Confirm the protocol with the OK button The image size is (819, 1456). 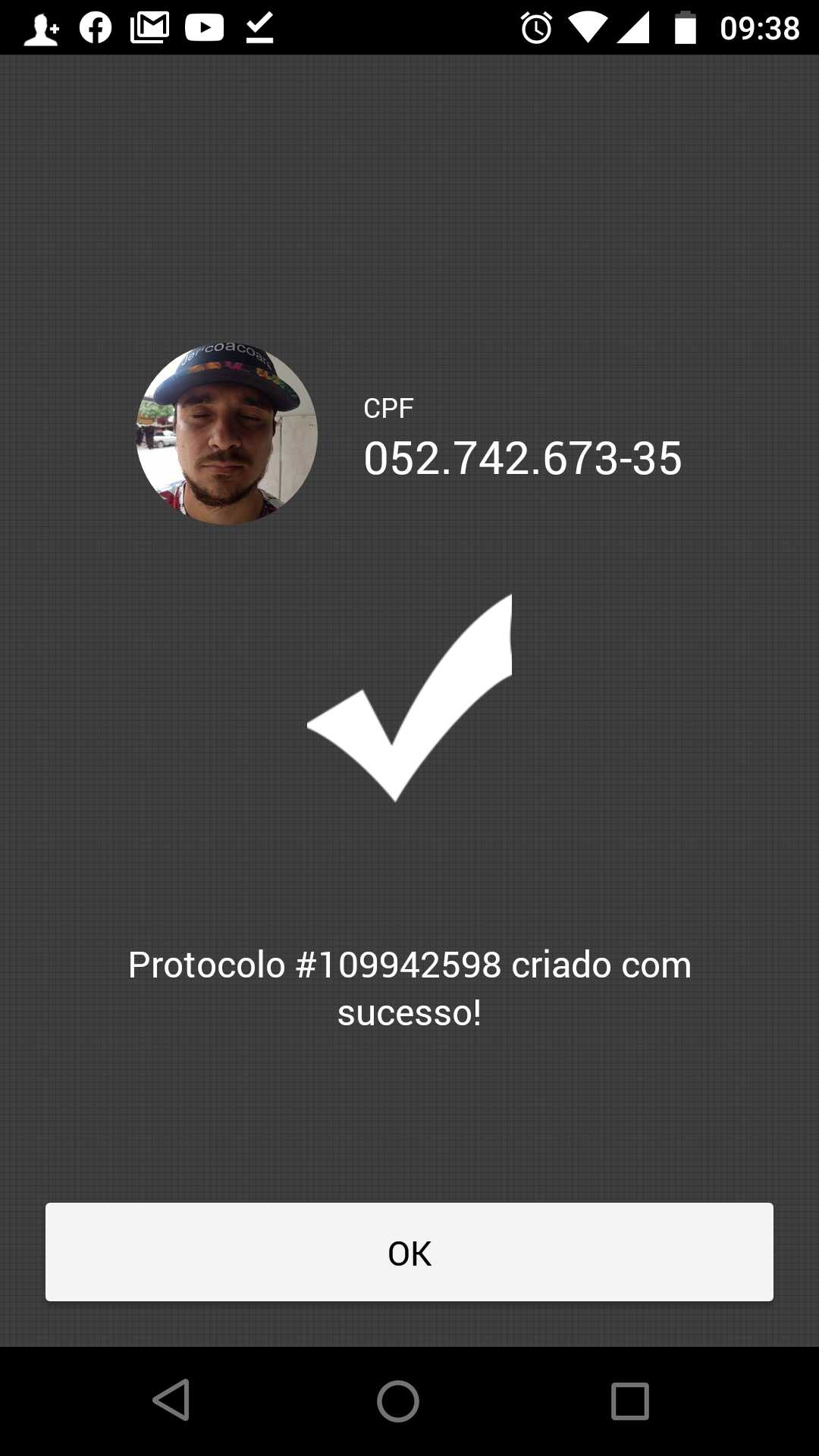click(409, 1252)
